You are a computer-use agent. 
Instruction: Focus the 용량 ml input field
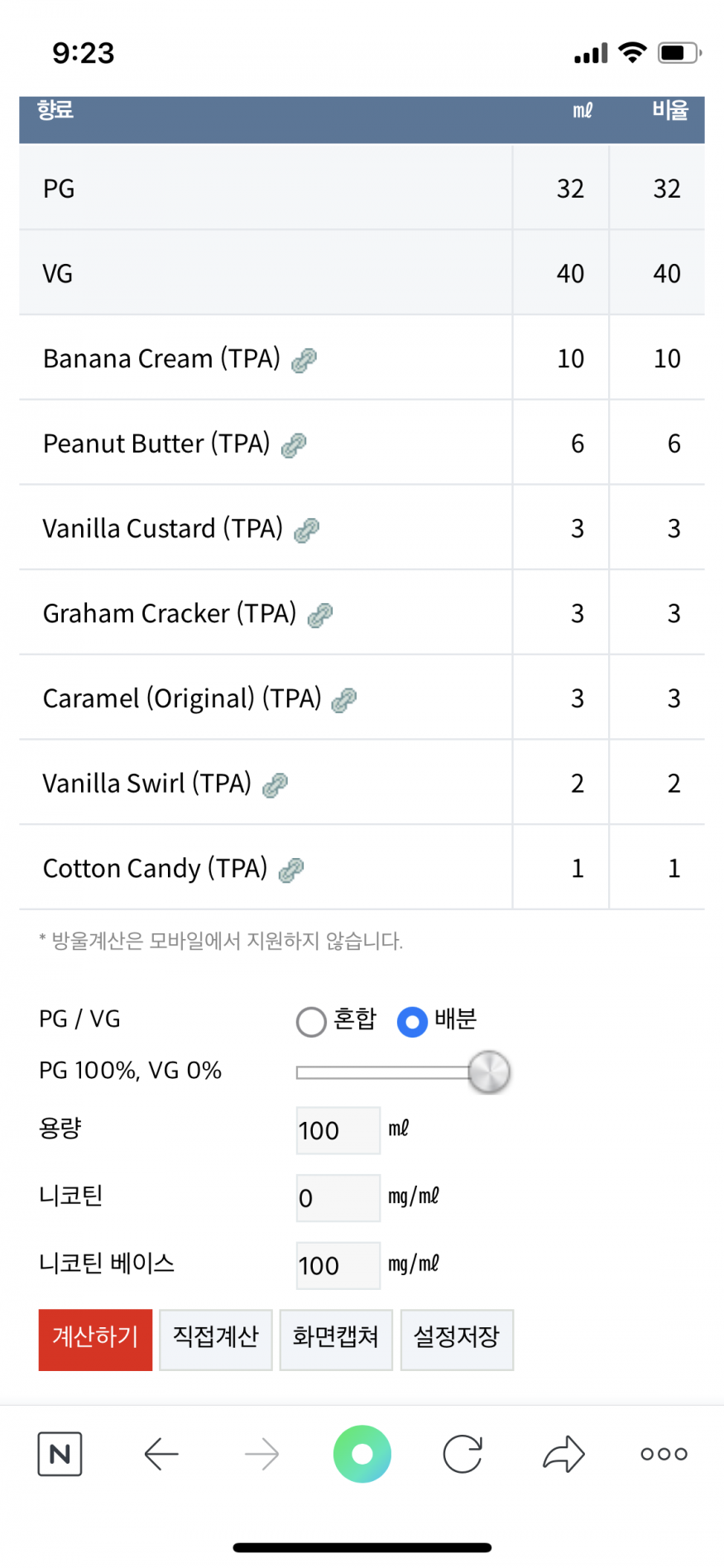click(x=338, y=1130)
